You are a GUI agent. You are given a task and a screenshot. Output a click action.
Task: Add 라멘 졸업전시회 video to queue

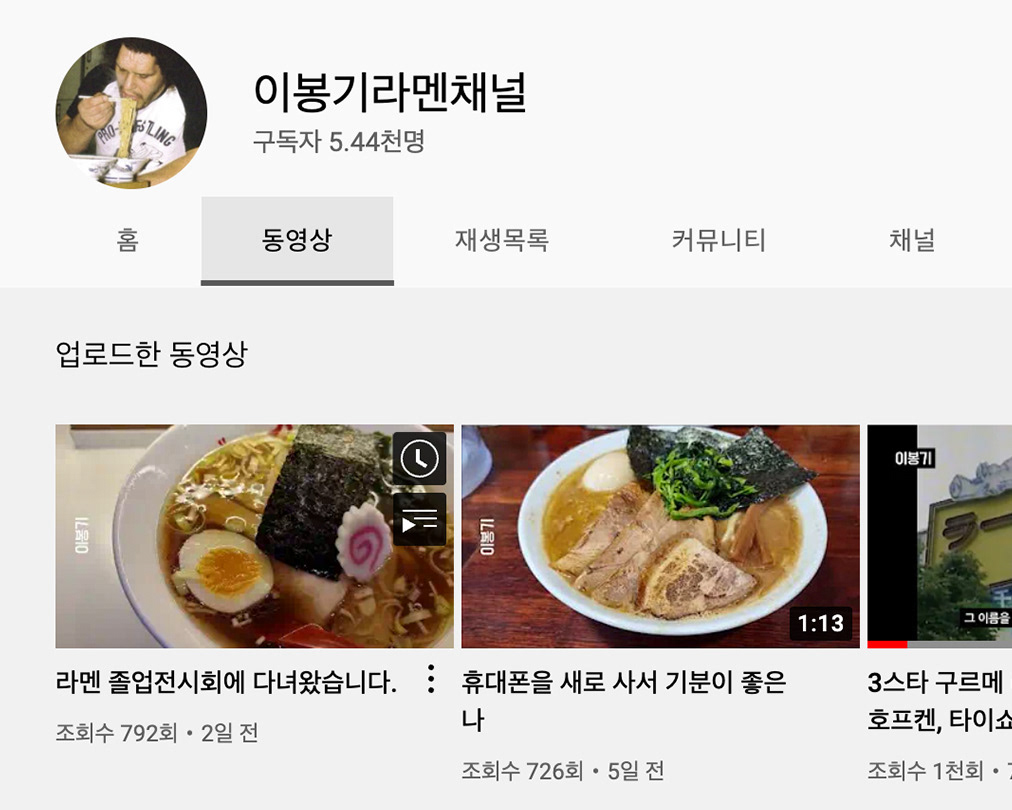point(419,520)
